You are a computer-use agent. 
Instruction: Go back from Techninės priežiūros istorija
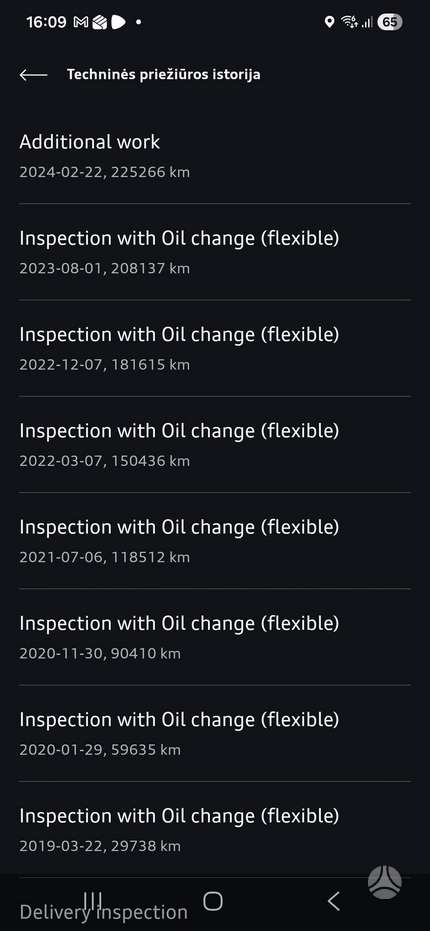point(33,75)
